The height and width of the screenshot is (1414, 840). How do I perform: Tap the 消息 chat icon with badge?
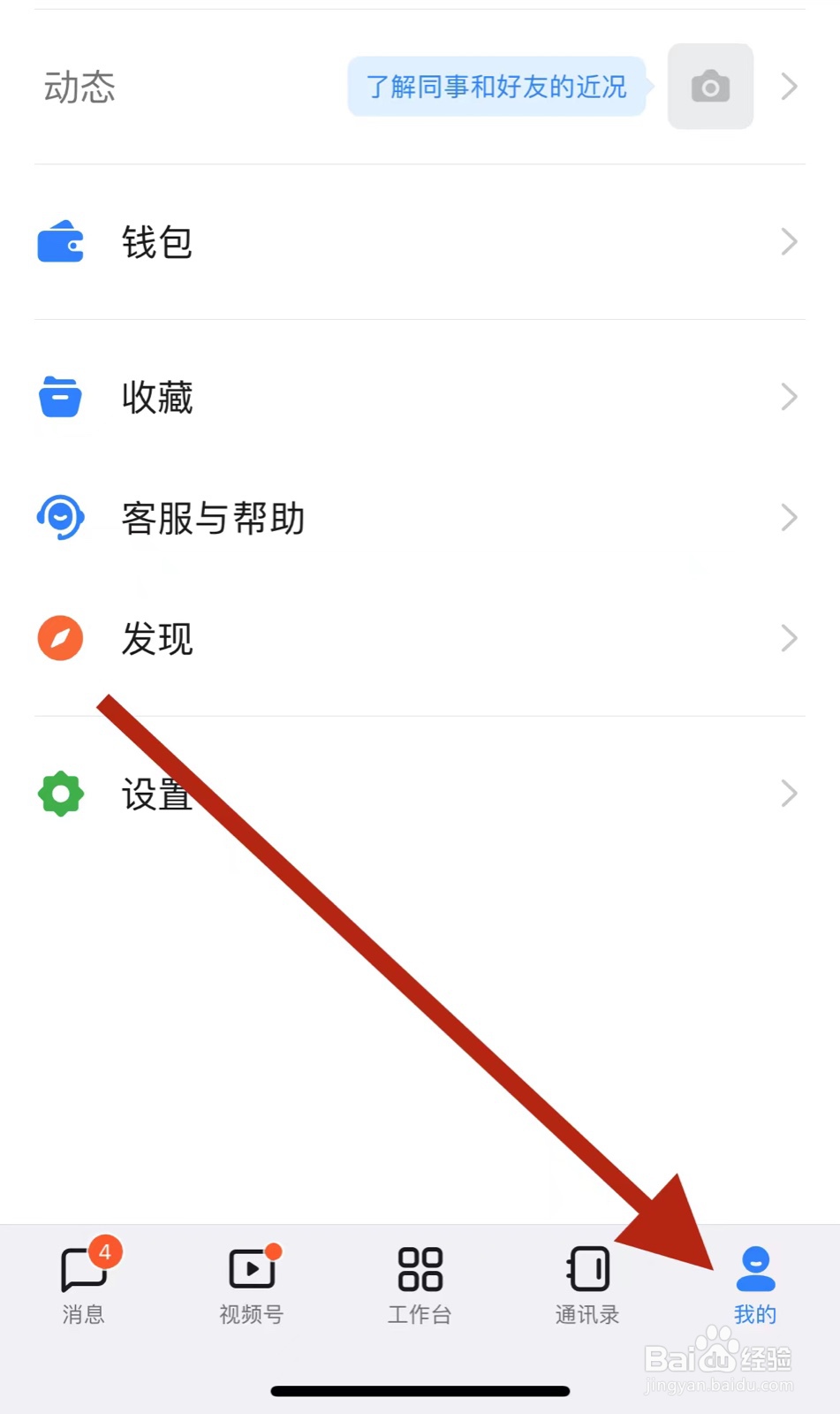[x=82, y=1271]
